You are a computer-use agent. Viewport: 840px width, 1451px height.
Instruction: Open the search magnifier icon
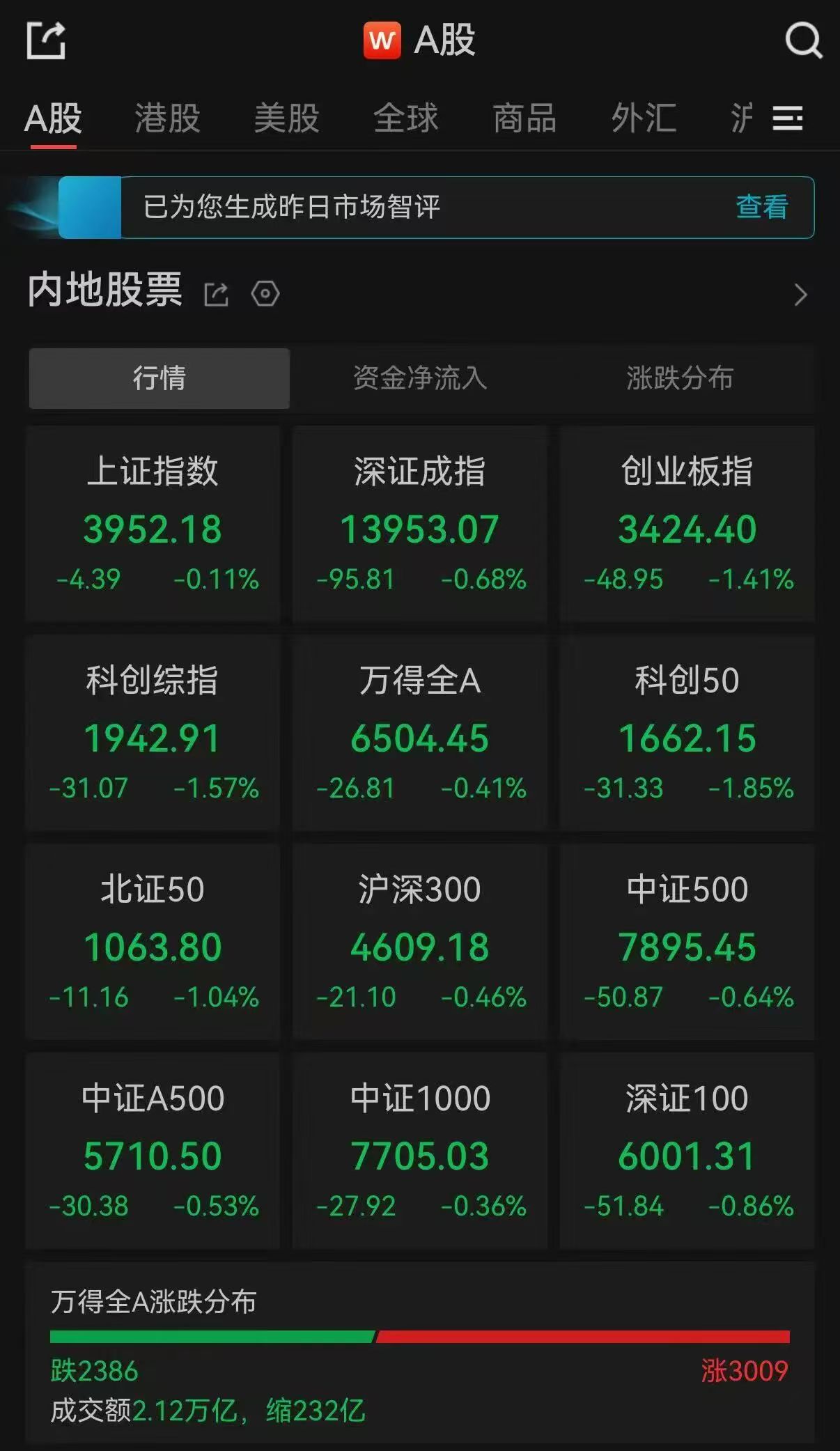[x=803, y=40]
